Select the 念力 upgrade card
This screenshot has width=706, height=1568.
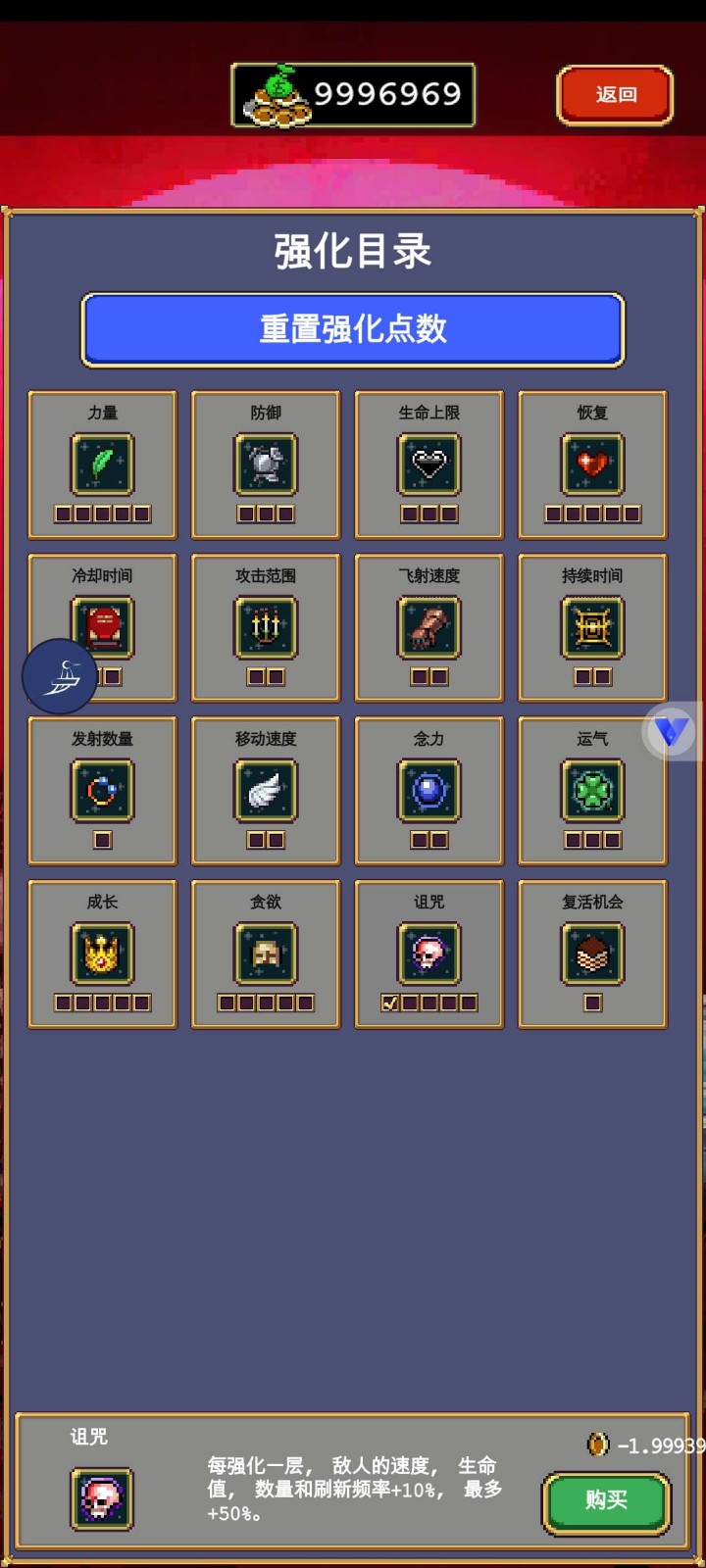429,790
